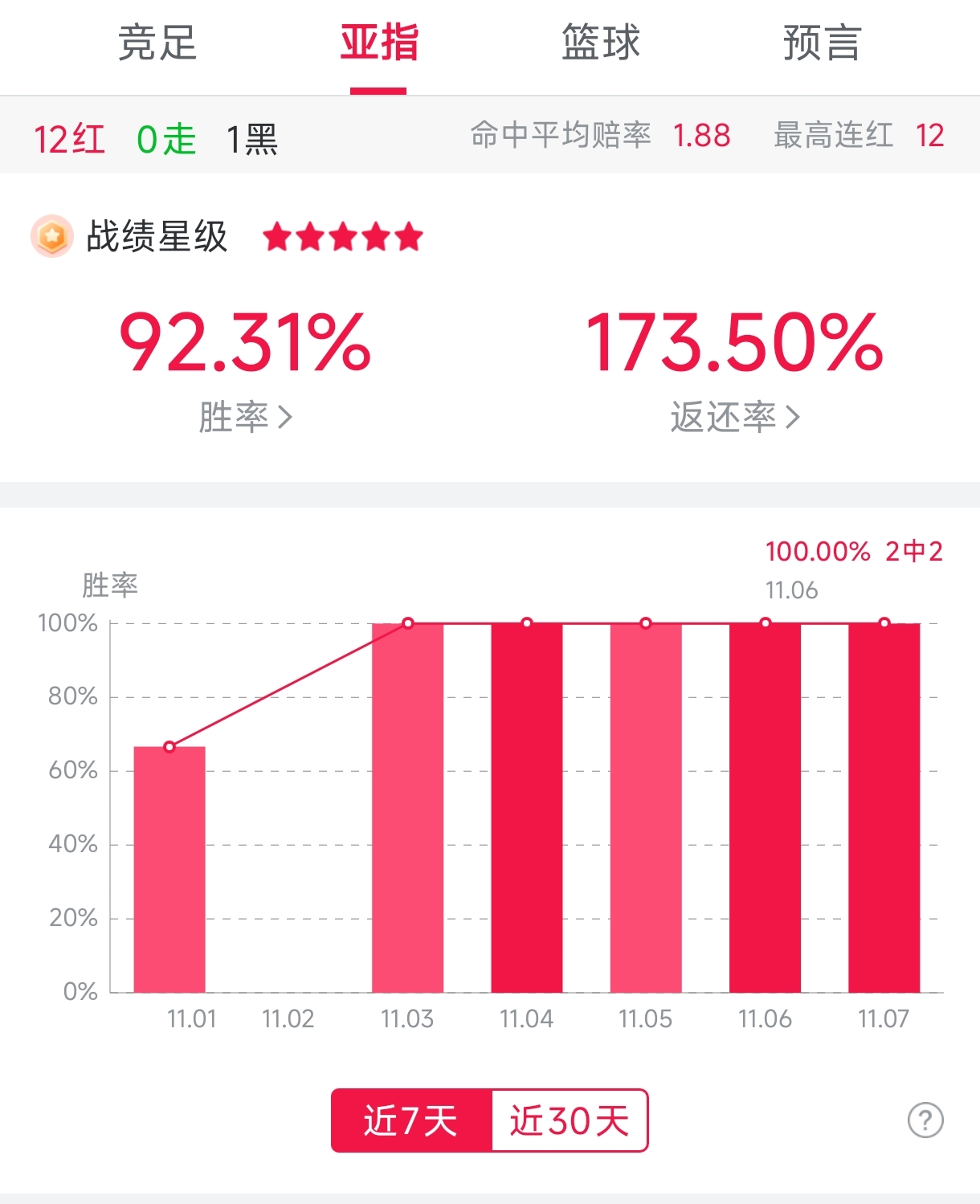Tap the 11.04 win rate bar
980x1204 pixels.
526,807
